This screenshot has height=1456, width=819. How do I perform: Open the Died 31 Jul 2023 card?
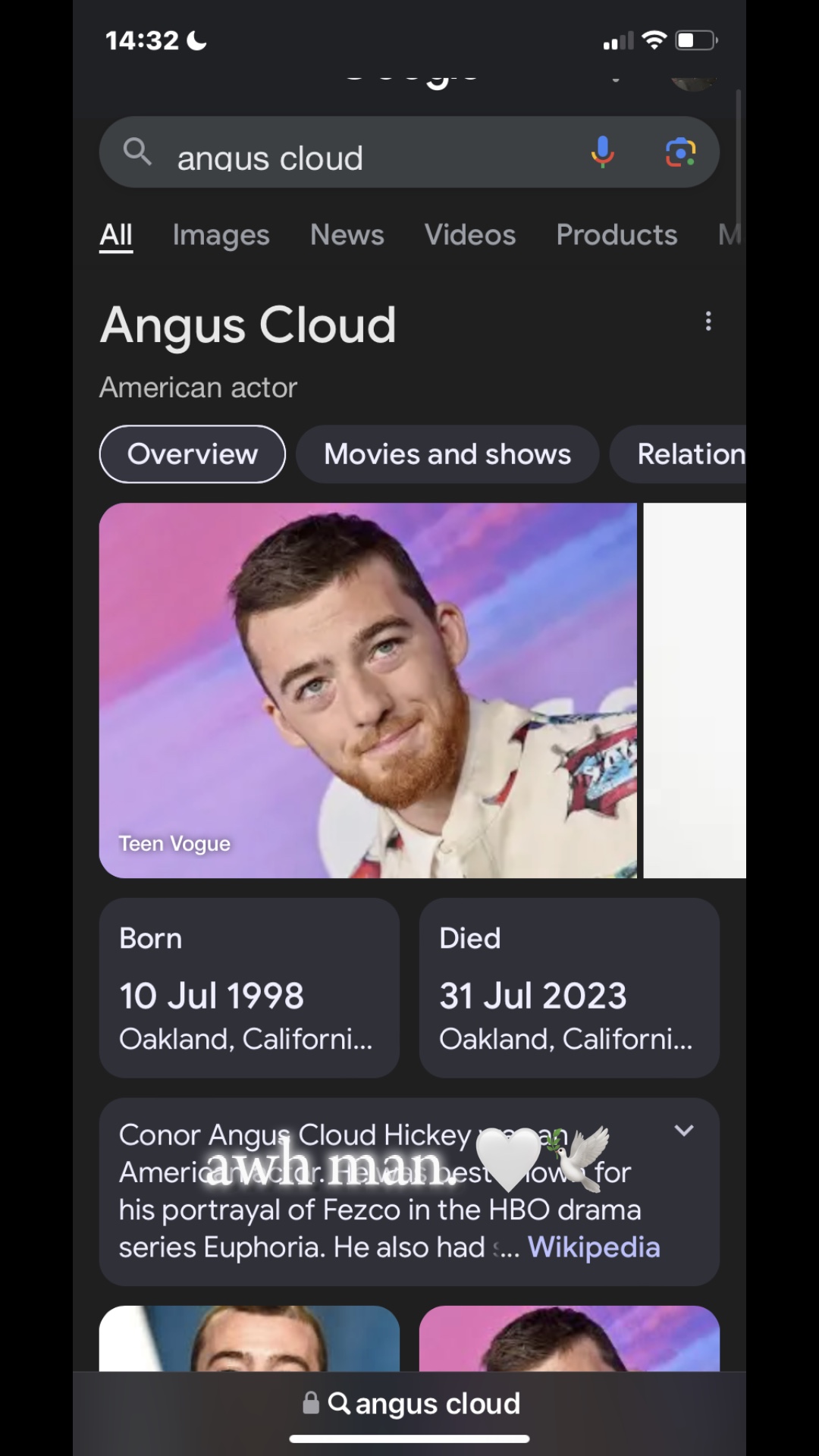pos(569,987)
